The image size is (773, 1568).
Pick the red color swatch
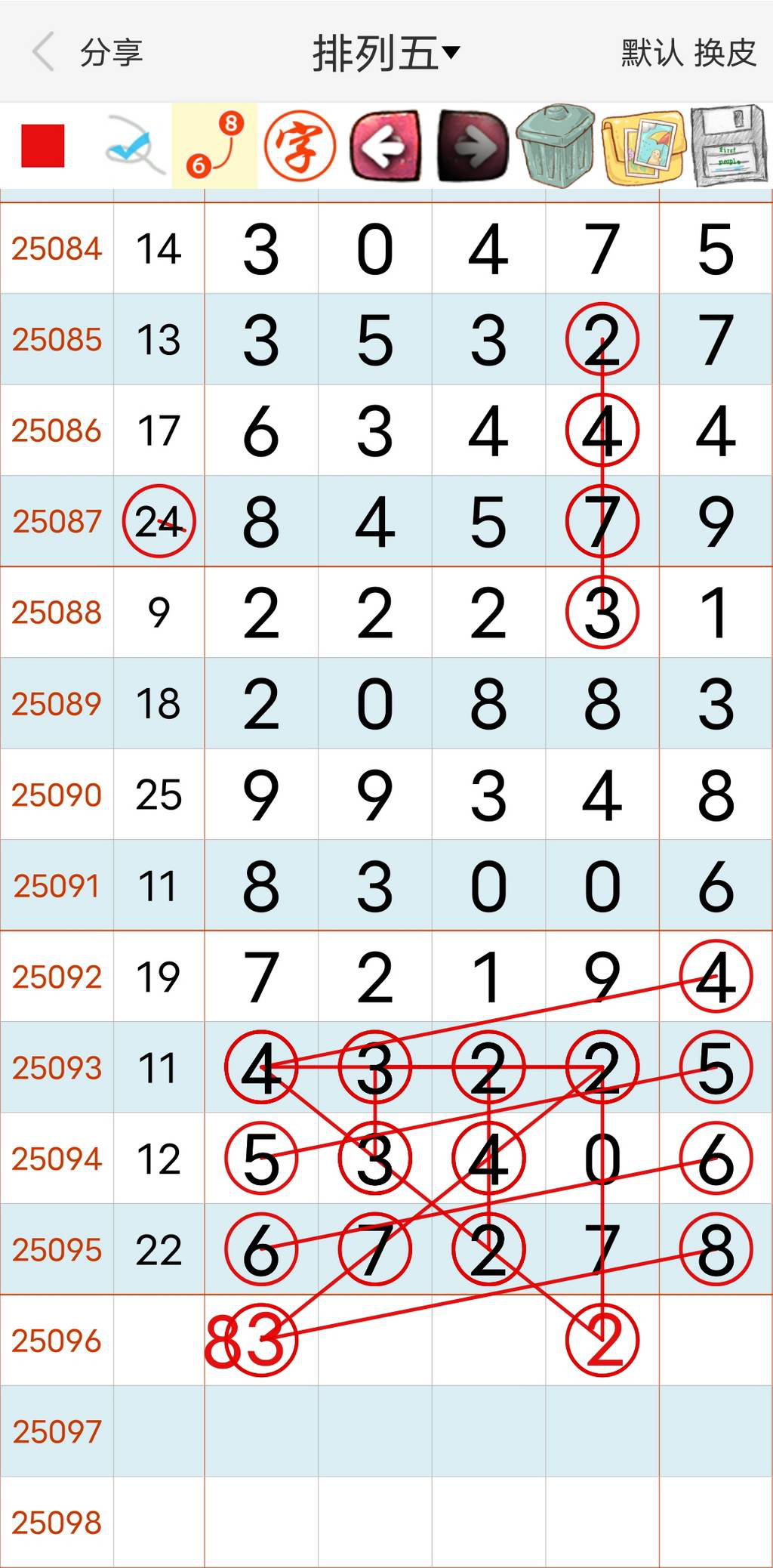[x=43, y=145]
